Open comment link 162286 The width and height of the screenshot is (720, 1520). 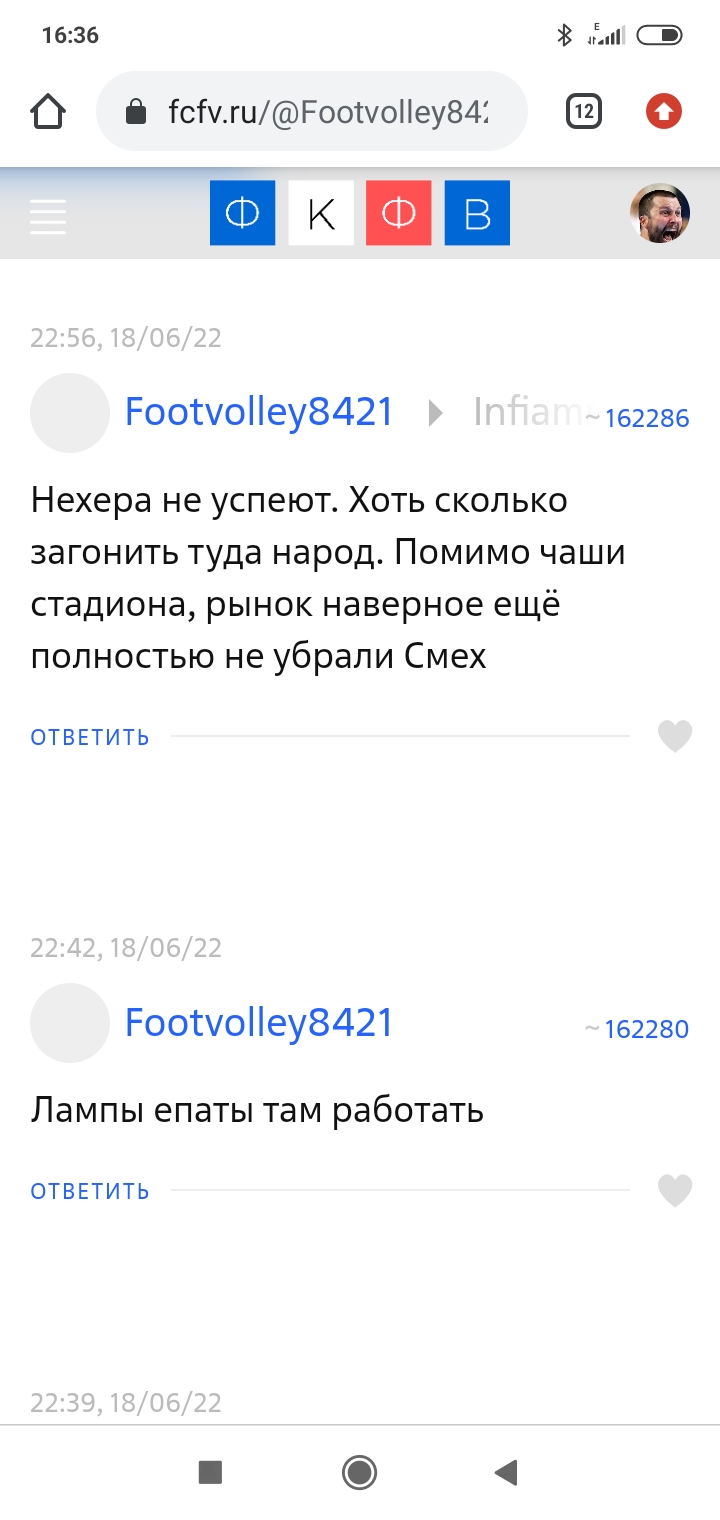tap(646, 418)
